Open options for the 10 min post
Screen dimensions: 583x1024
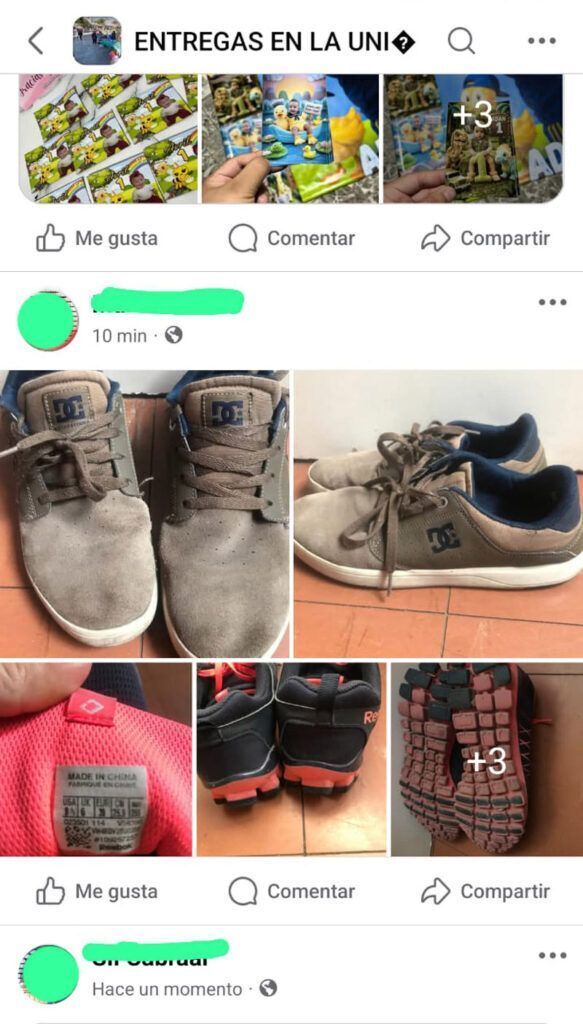tap(552, 302)
